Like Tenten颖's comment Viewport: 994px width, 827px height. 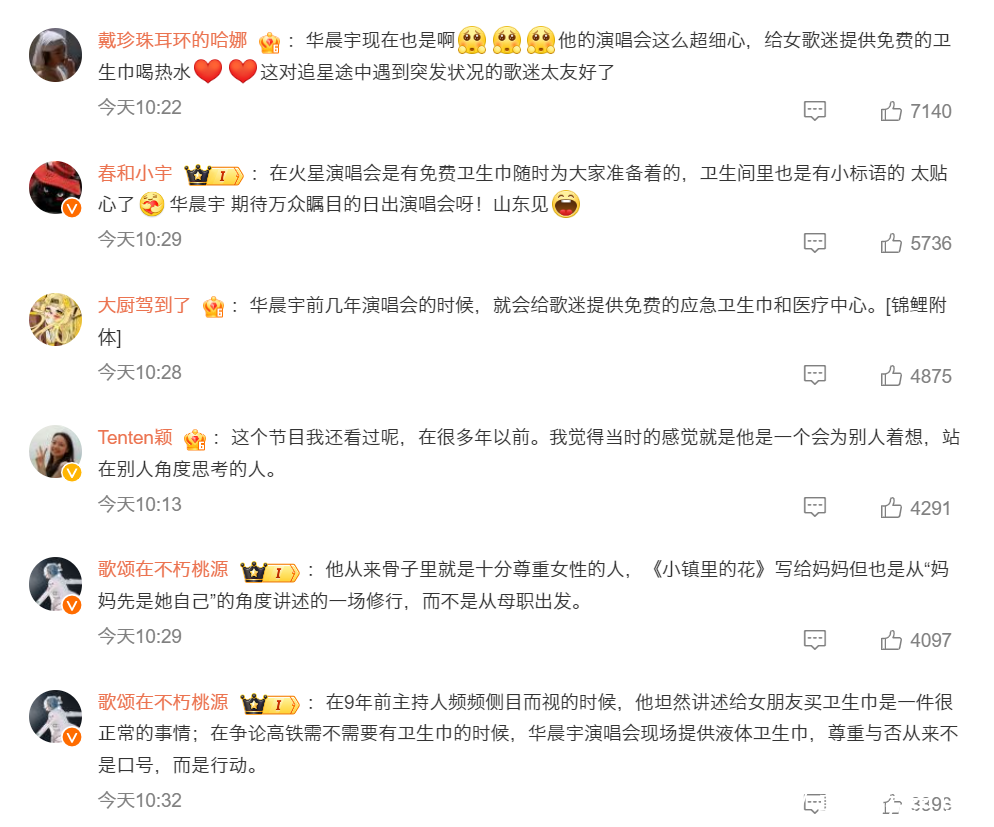891,508
